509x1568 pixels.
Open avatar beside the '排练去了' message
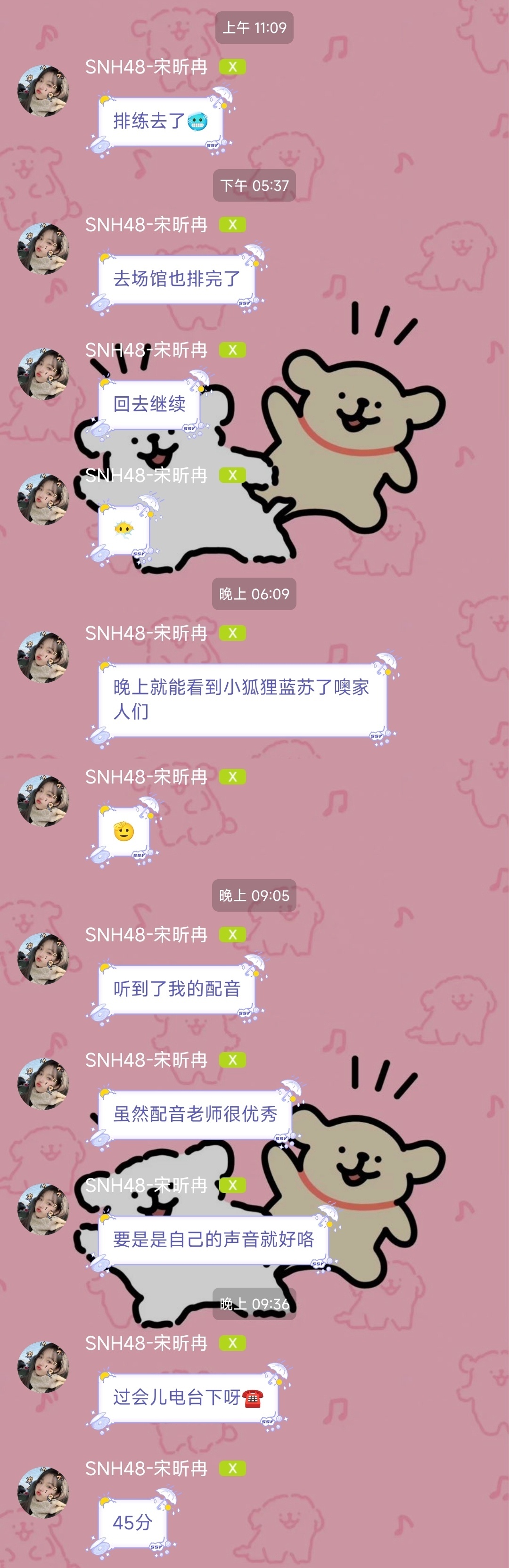click(x=43, y=90)
